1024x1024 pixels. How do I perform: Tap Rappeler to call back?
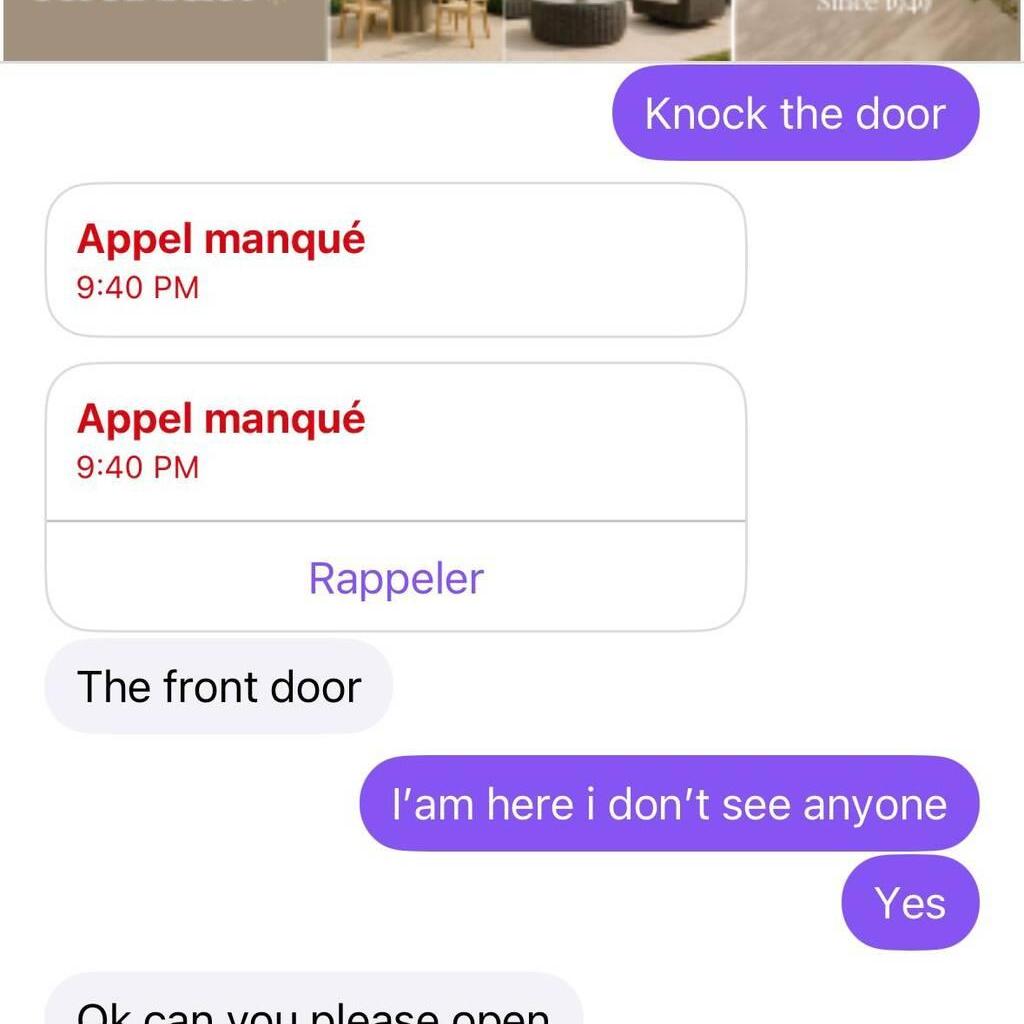pyautogui.click(x=396, y=578)
